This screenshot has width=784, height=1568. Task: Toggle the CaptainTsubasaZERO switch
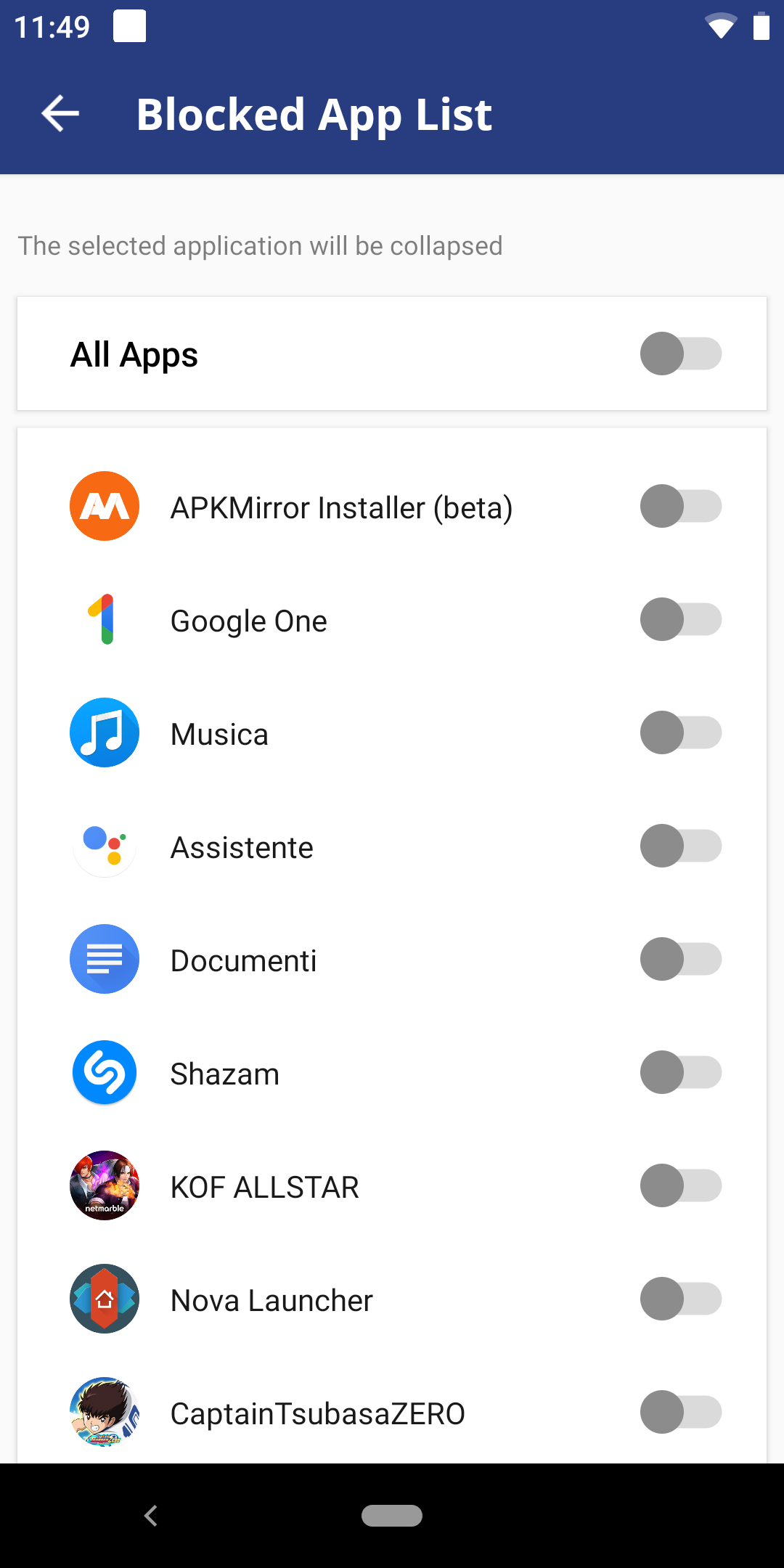[681, 1412]
